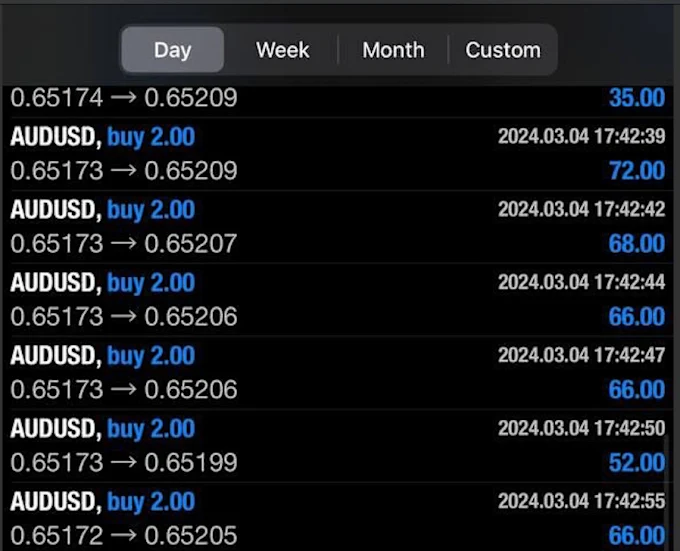Switch to the Week tab
The height and width of the screenshot is (551, 680).
pyautogui.click(x=282, y=50)
